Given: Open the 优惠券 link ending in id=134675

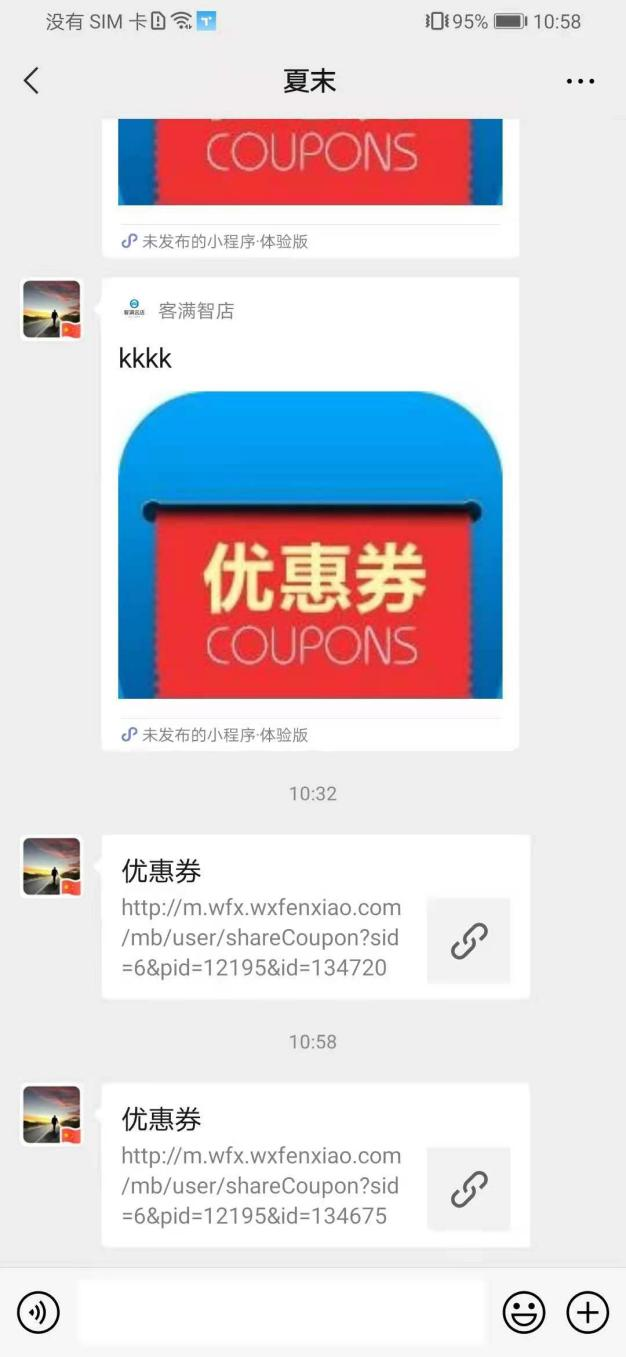Looking at the screenshot, I should [x=315, y=1164].
